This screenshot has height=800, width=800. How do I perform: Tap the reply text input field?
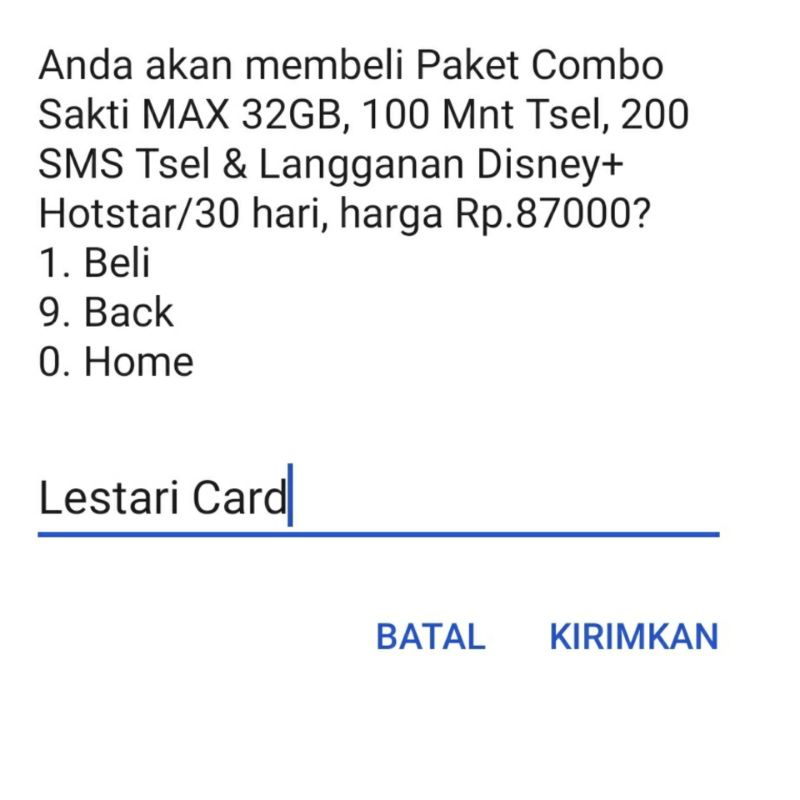click(378, 498)
